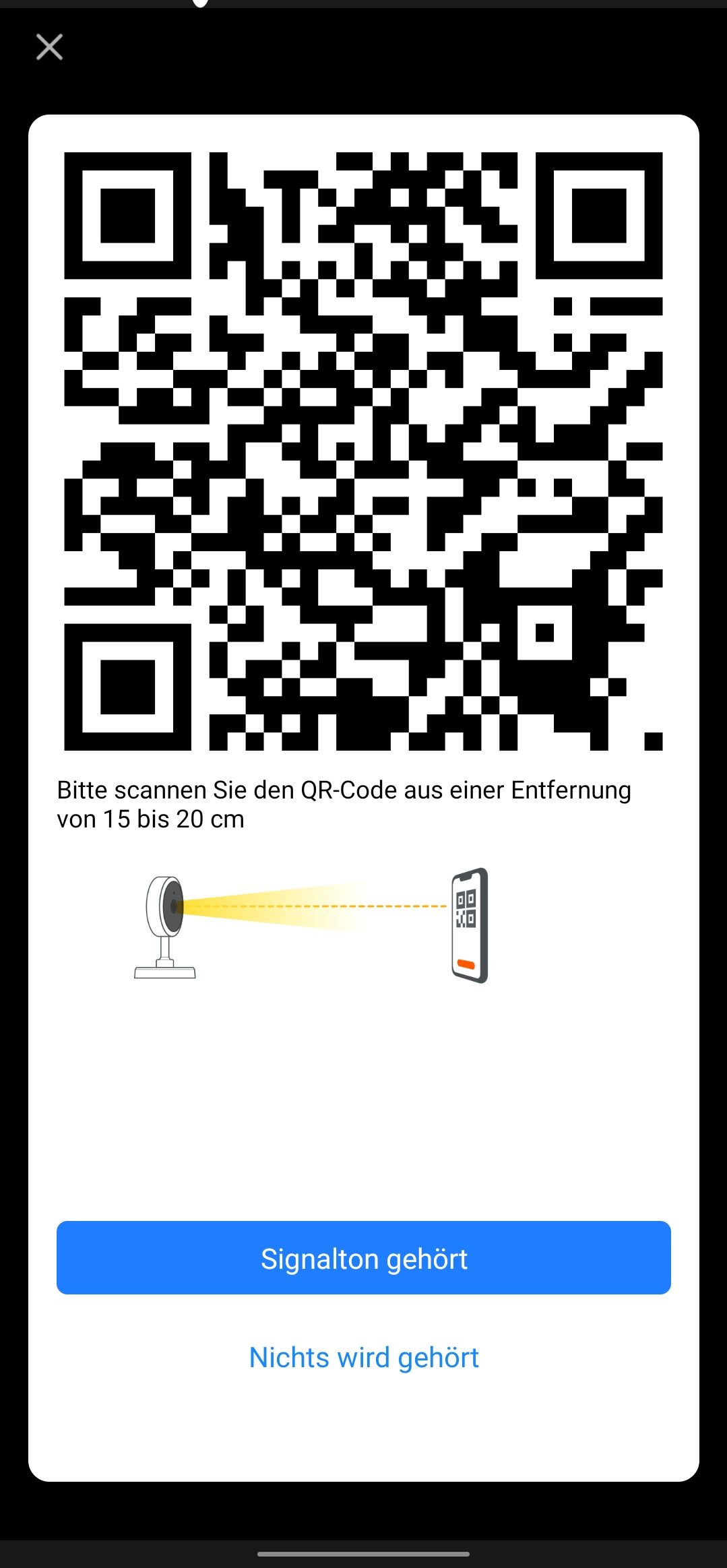Close the QR code pairing screen
This screenshot has height=1568, width=727.
point(49,47)
